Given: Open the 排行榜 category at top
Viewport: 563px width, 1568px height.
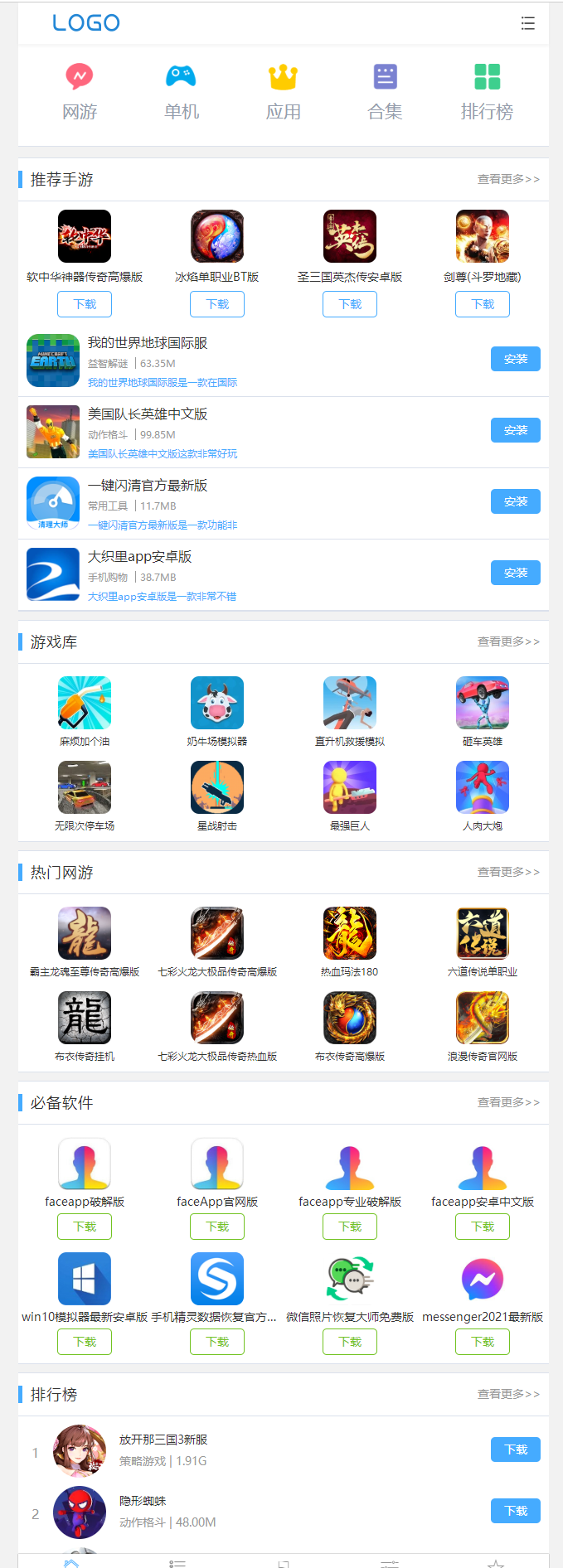Looking at the screenshot, I should [487, 92].
